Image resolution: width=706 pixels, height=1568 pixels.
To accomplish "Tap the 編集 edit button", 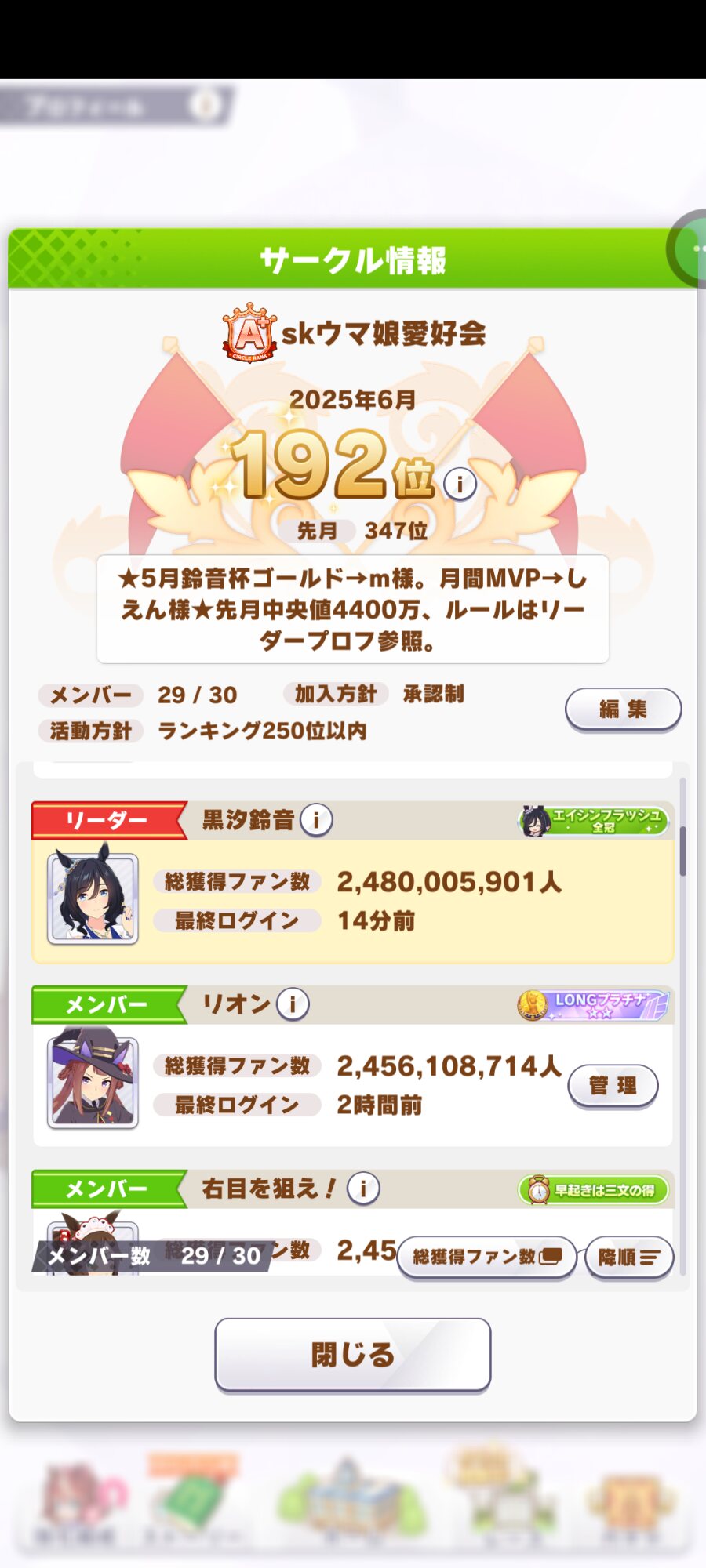I will (x=623, y=710).
